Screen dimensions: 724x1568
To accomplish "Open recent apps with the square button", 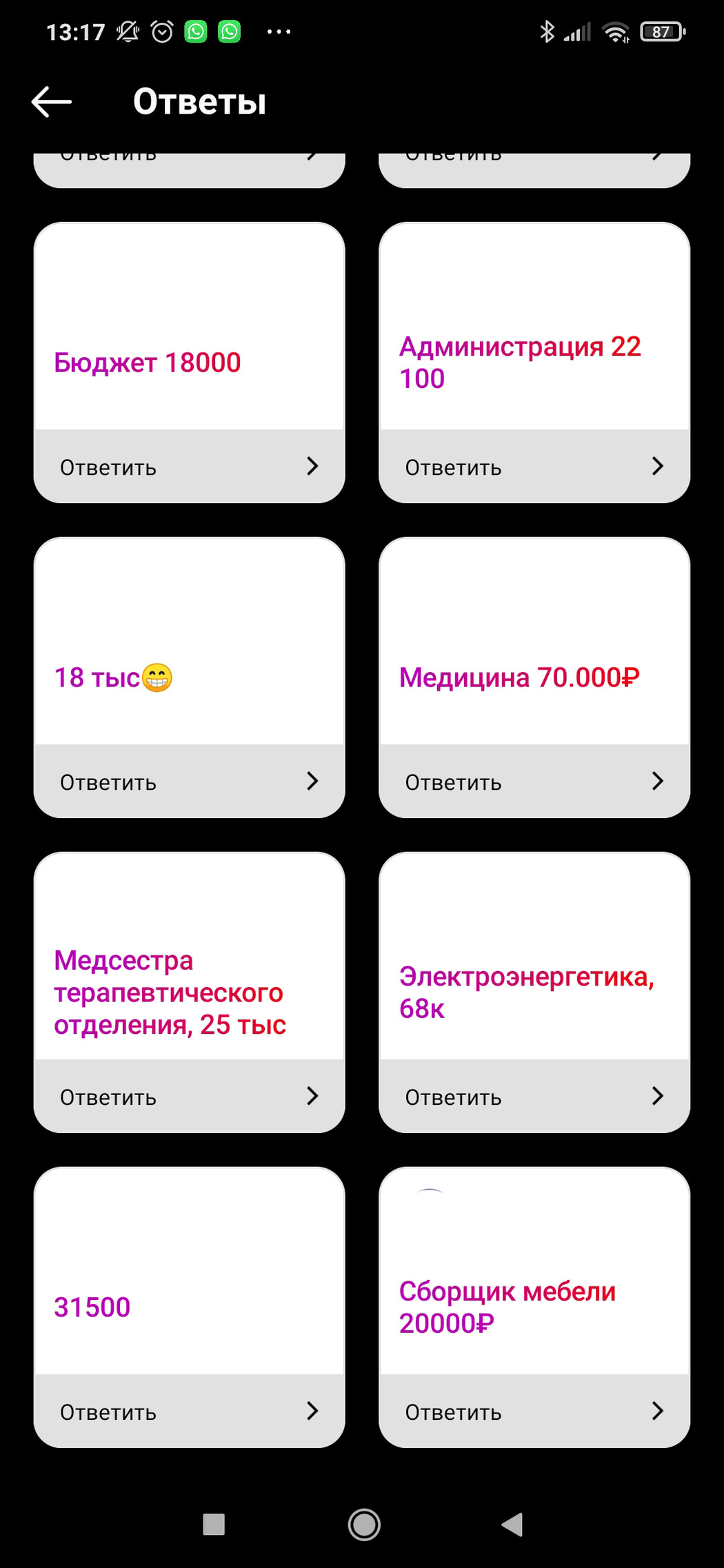I will point(214,1524).
